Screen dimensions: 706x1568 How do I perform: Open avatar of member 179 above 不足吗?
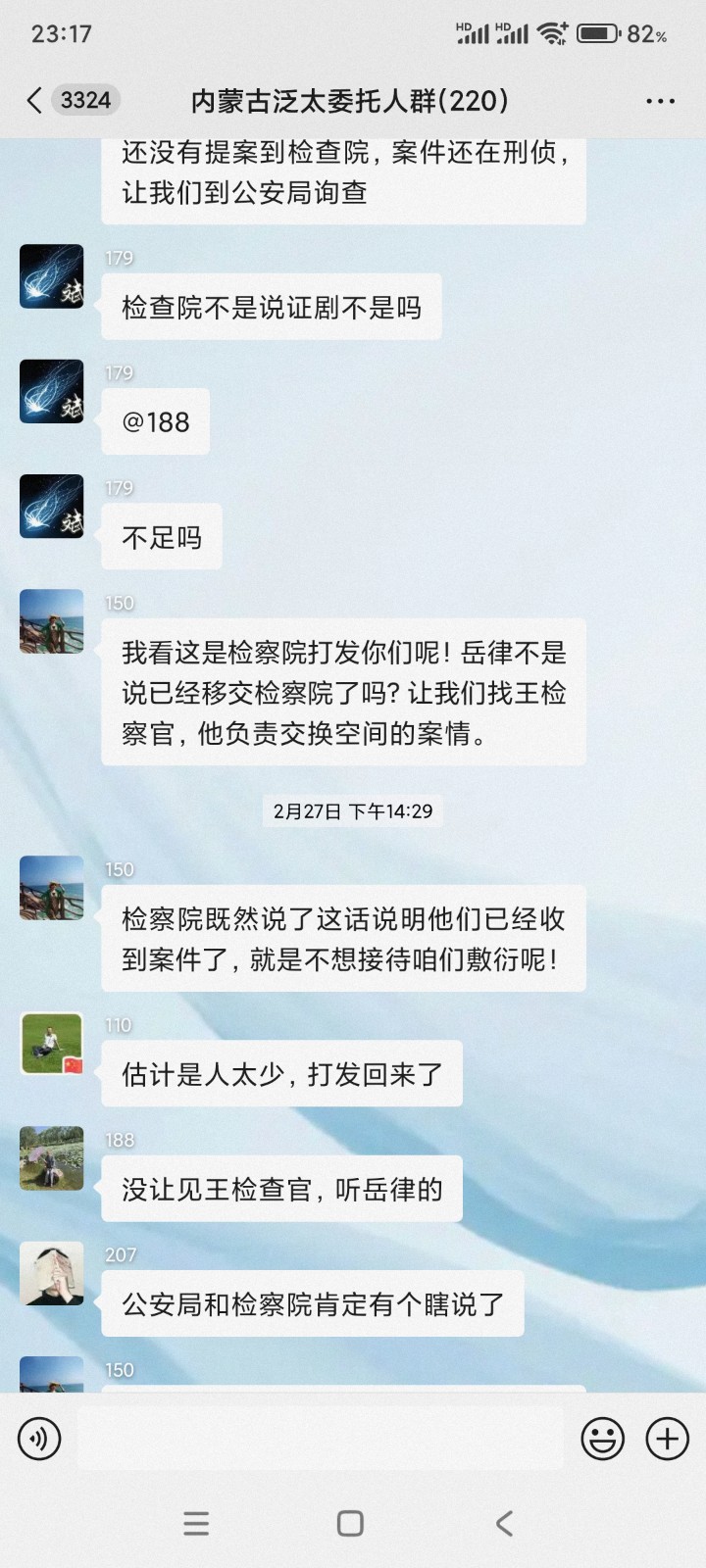pos(52,507)
